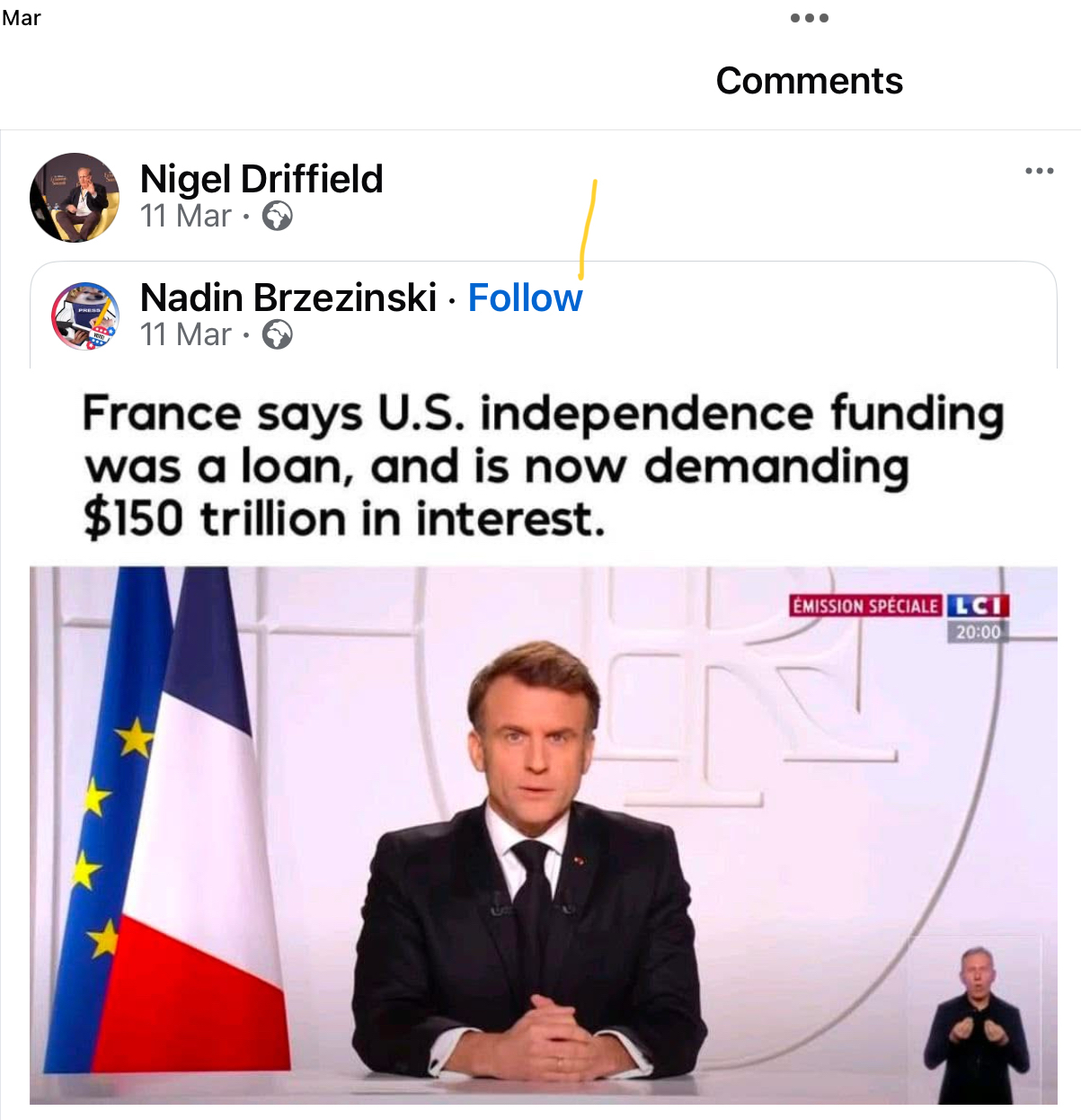View Nigel Driffield's profile picture
The image size is (1081, 1120).
[x=75, y=198]
